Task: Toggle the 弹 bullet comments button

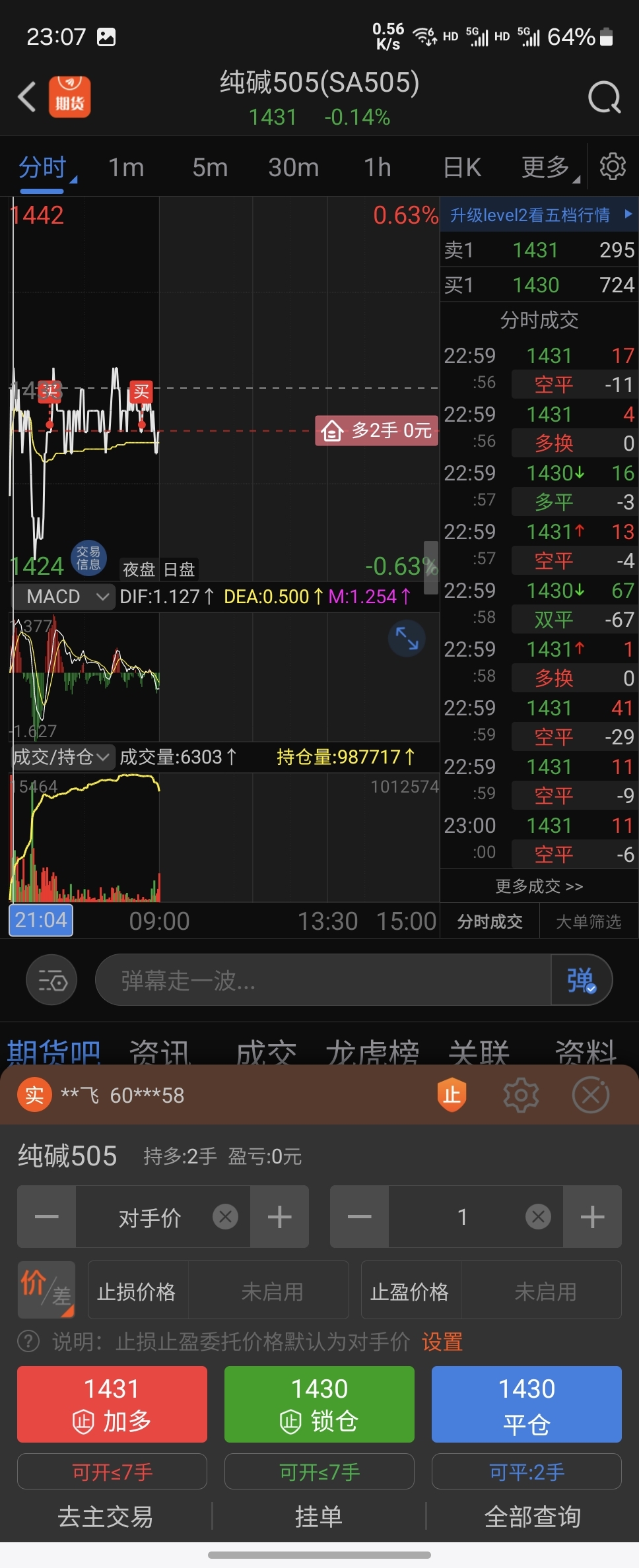Action: tap(581, 980)
